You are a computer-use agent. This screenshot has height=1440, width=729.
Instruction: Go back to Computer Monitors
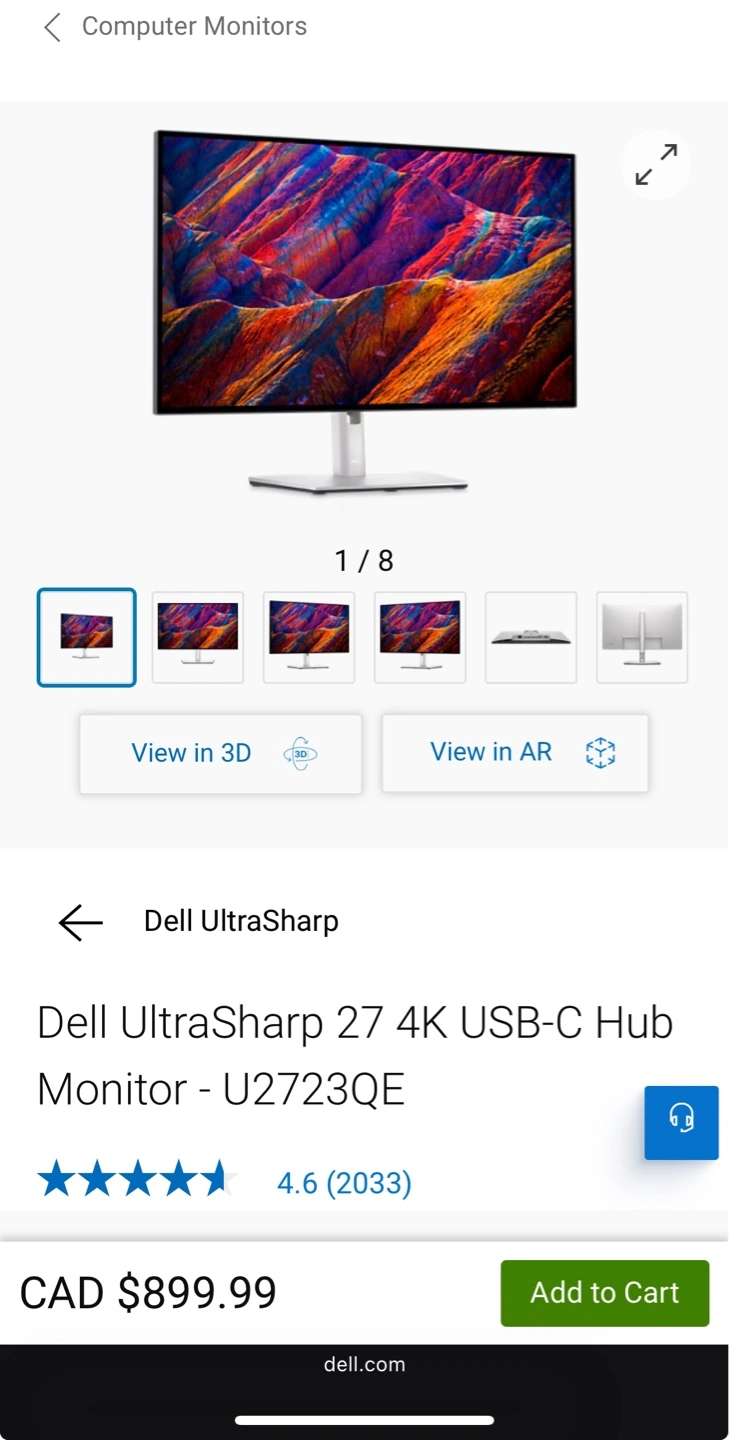point(175,27)
